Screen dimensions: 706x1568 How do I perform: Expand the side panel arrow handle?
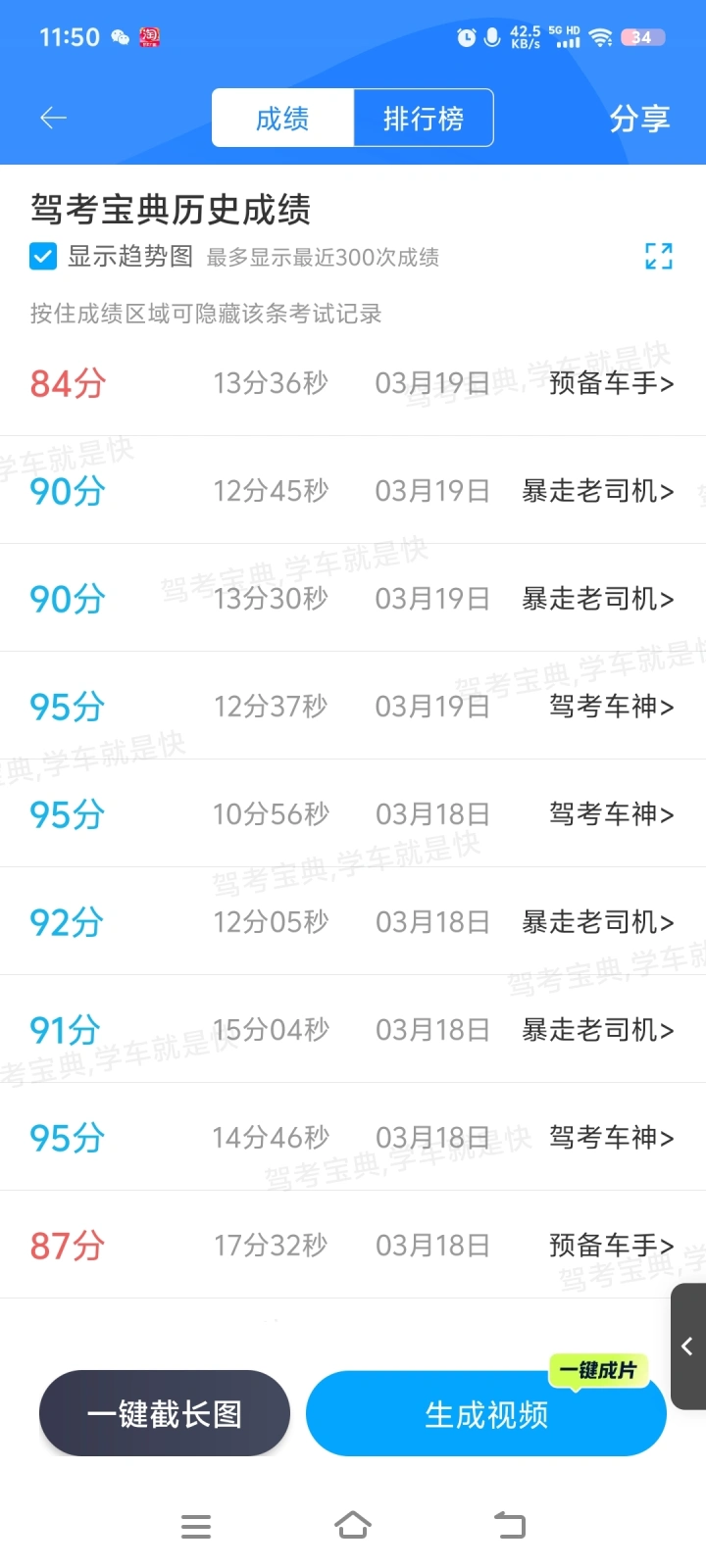tap(688, 1347)
